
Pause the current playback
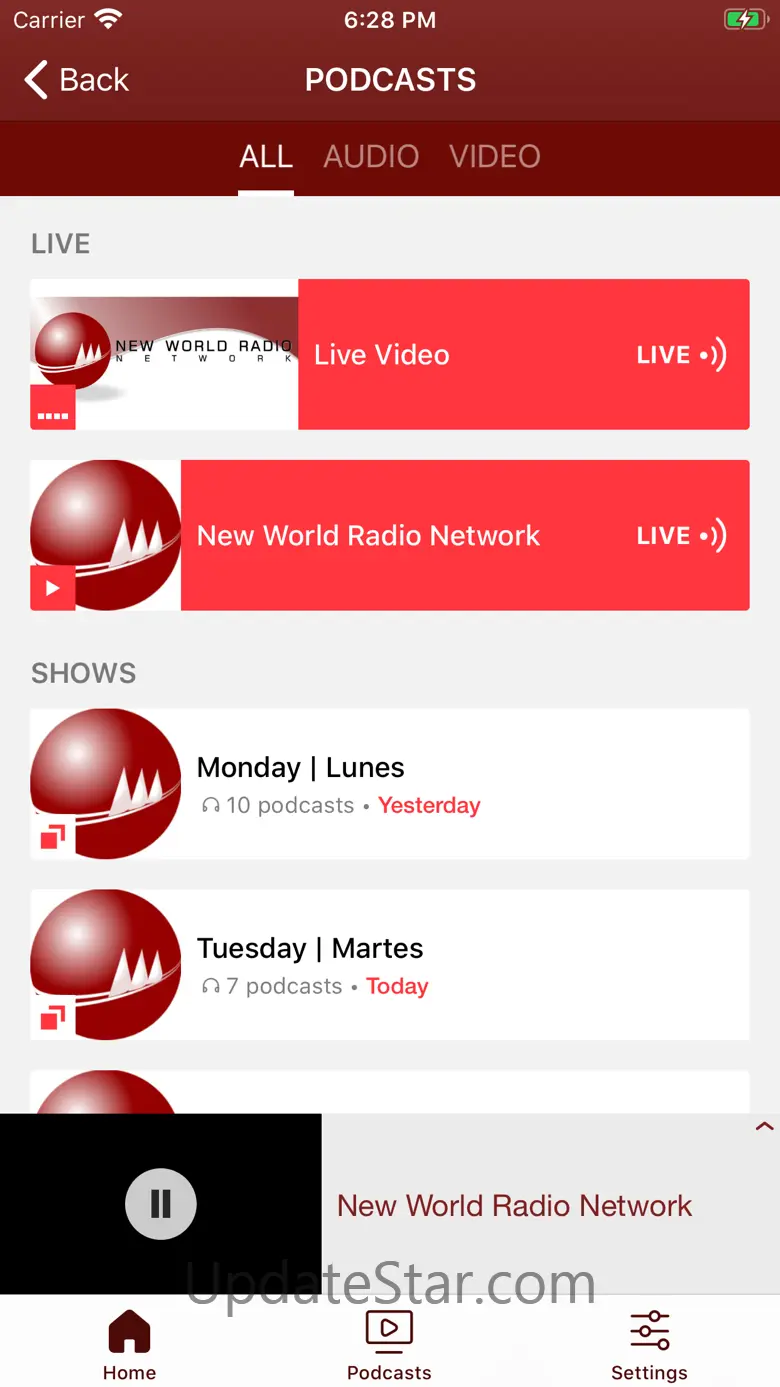[161, 1204]
